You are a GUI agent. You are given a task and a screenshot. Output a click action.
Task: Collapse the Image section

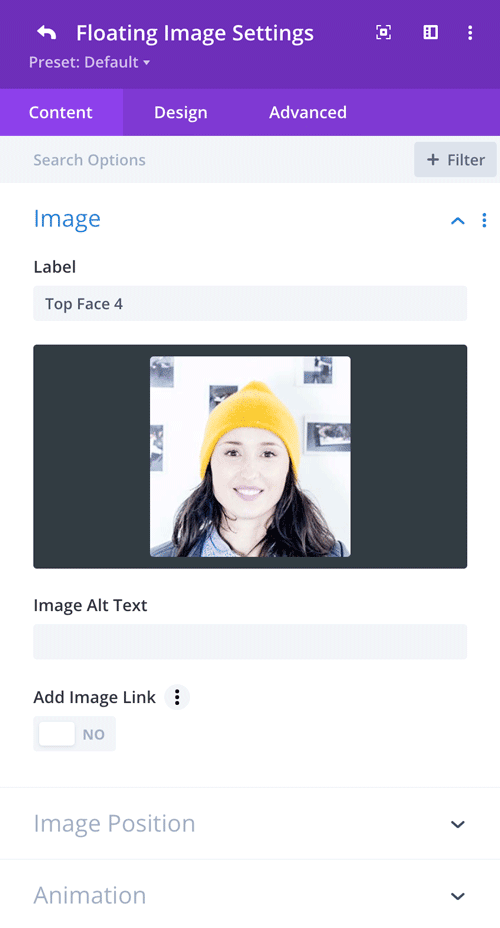[457, 221]
